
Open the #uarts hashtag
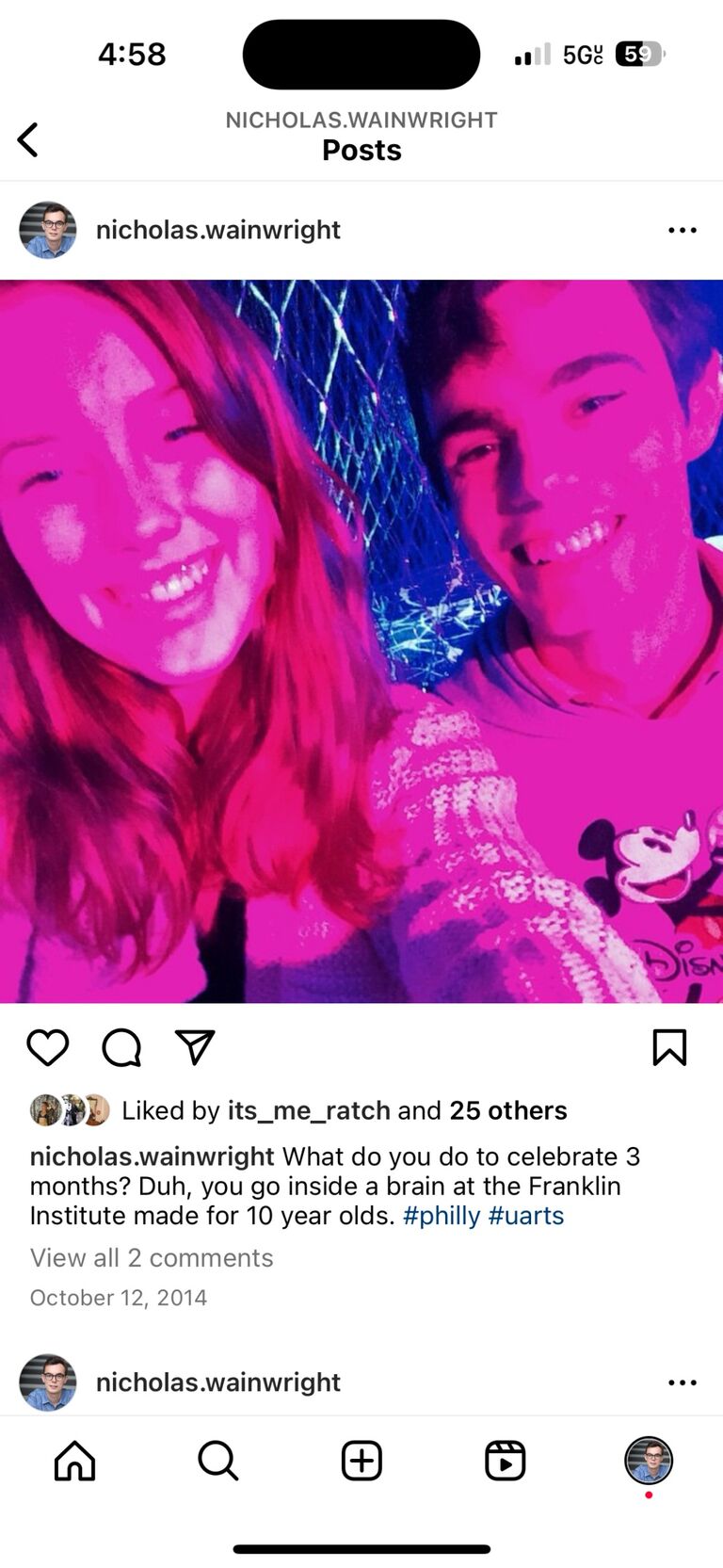pos(525,1216)
